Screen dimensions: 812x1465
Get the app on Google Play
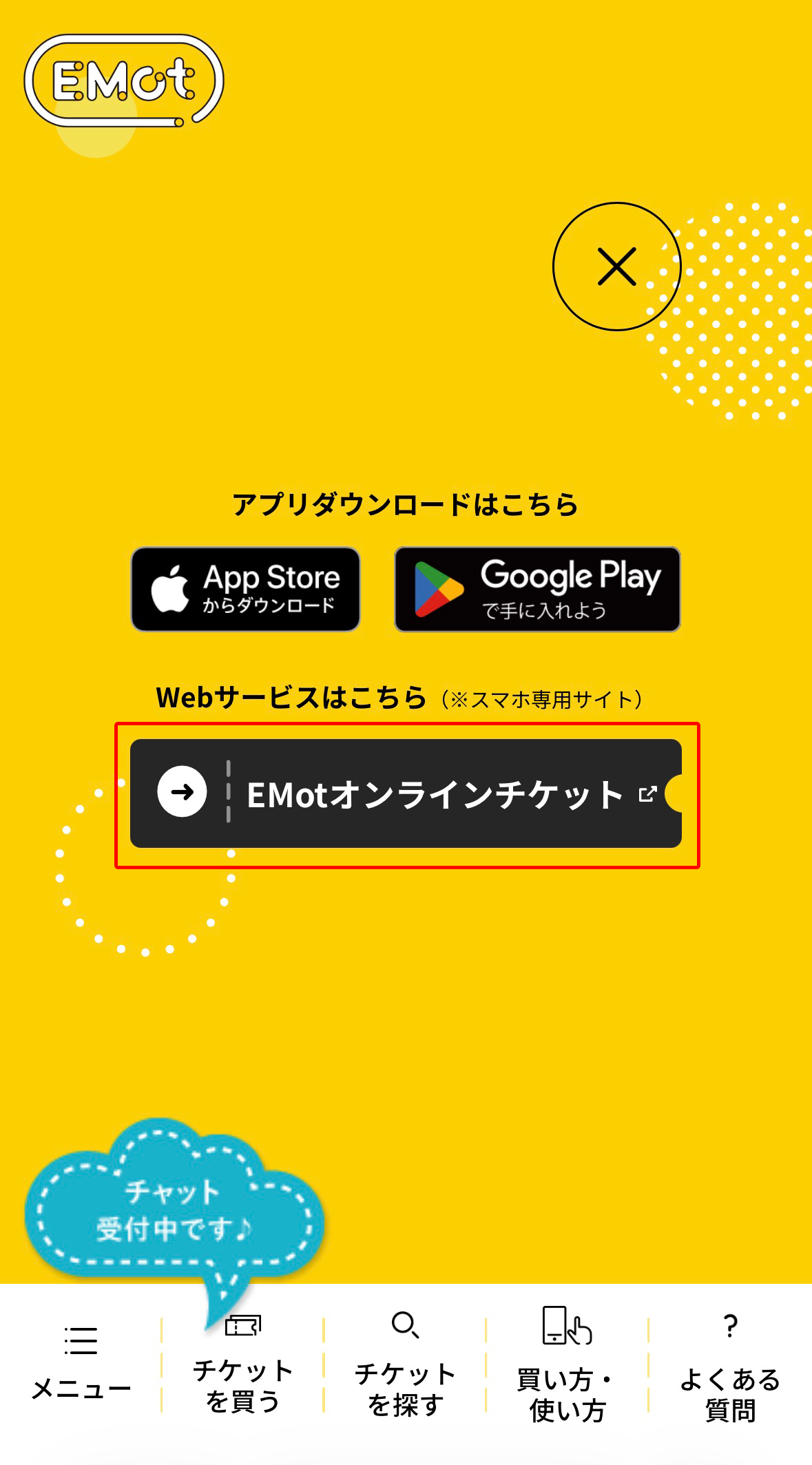point(537,590)
